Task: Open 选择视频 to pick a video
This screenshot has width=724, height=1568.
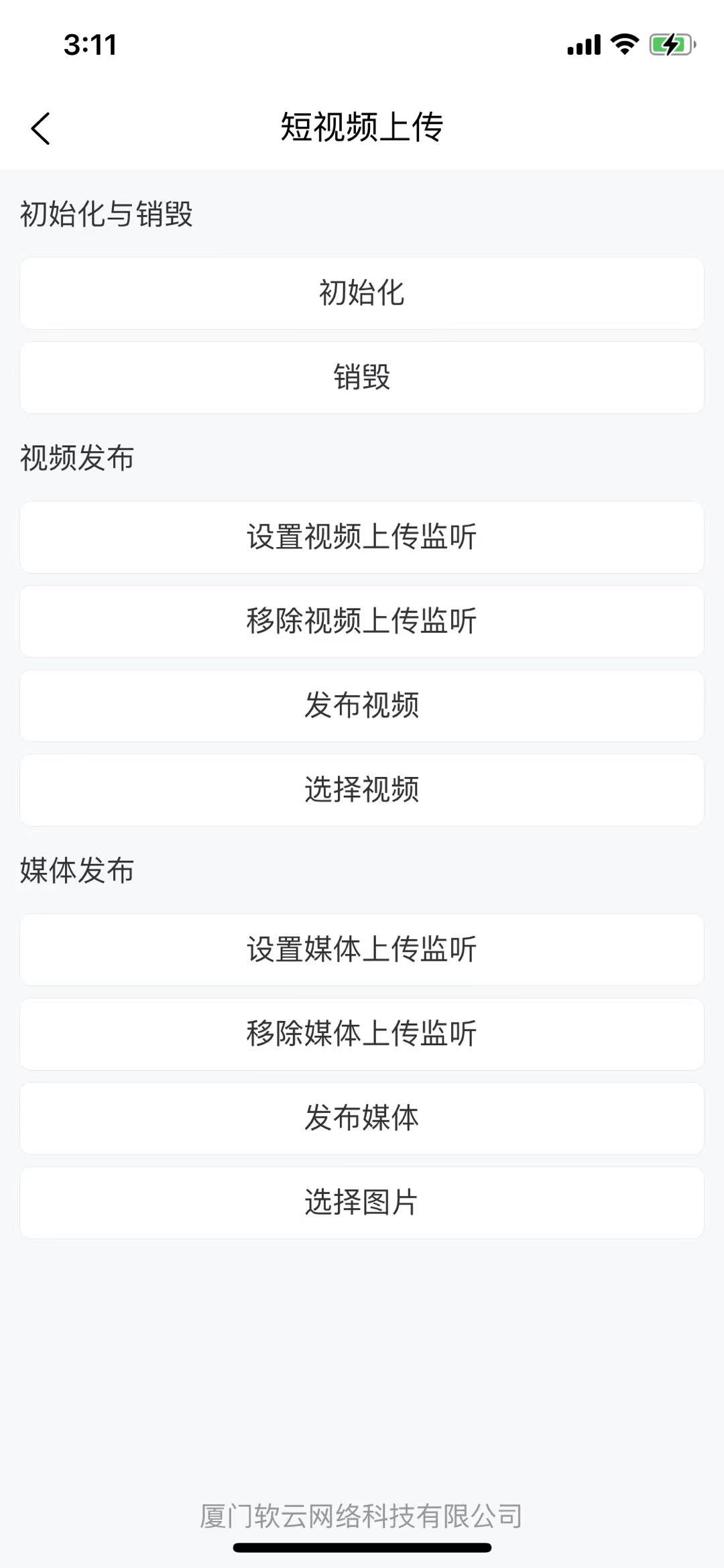Action: click(362, 790)
